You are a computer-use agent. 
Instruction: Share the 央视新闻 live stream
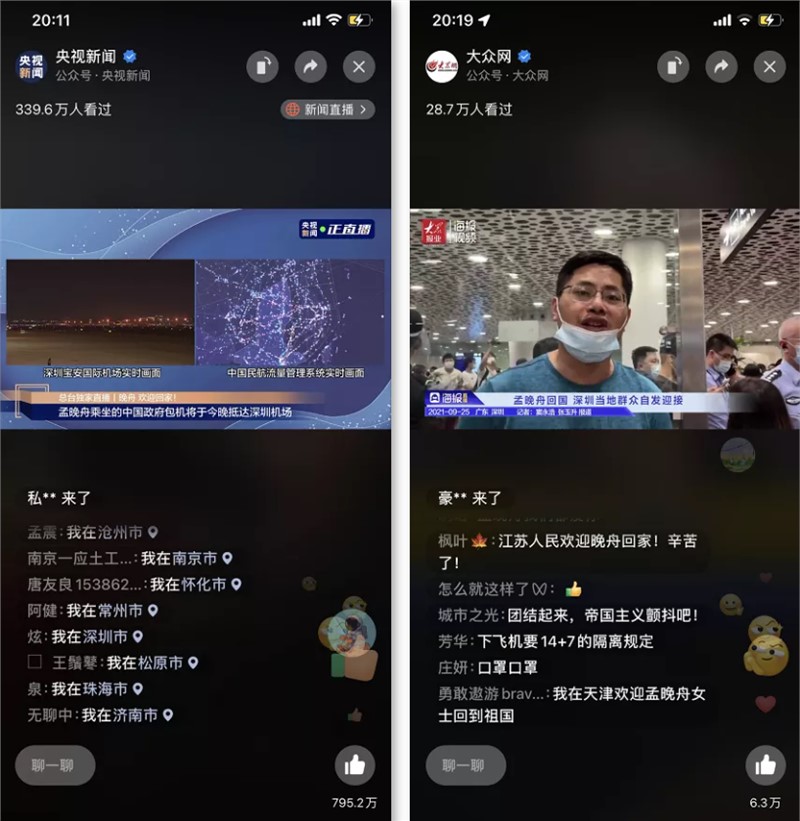tap(310, 67)
